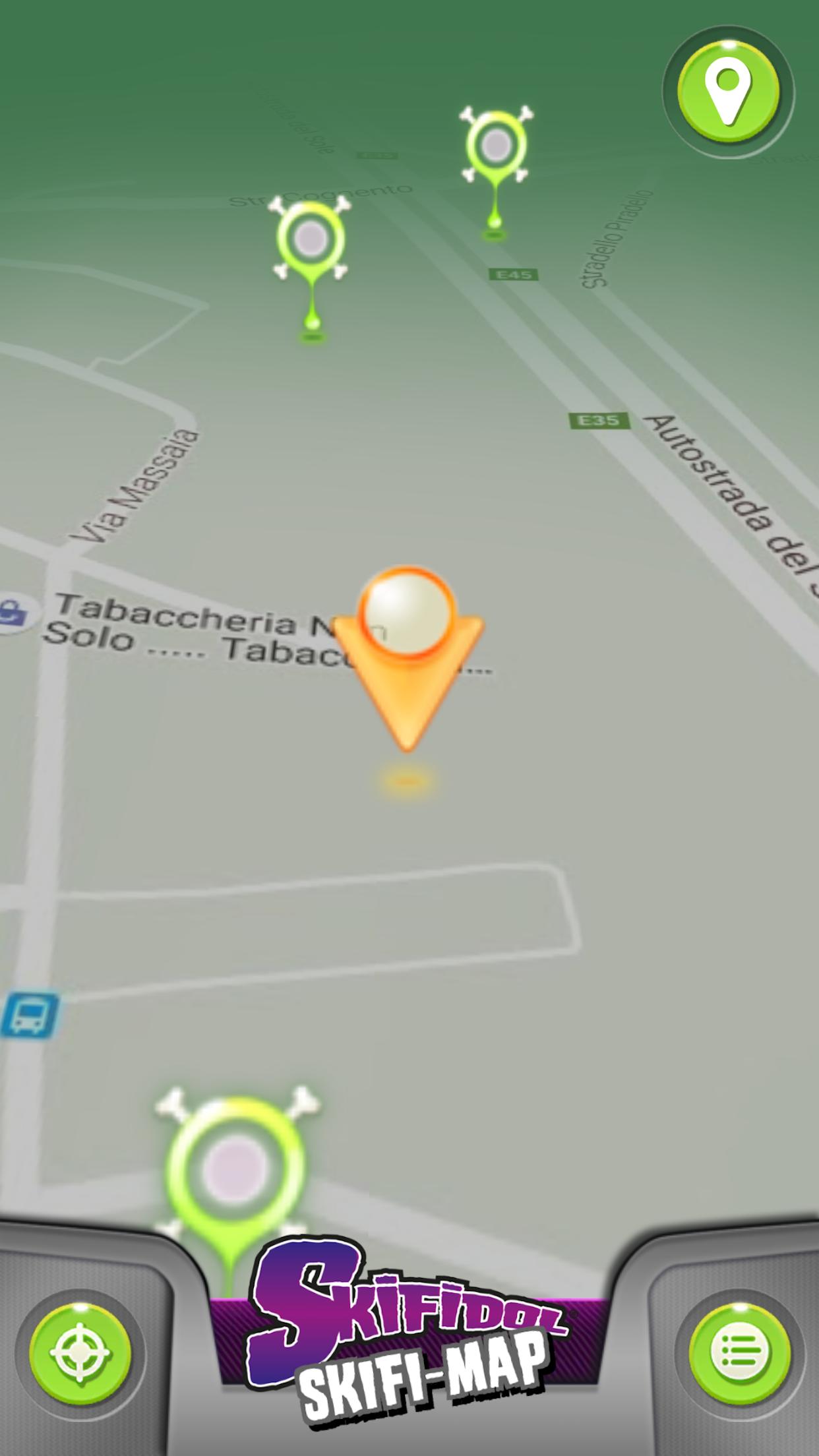Recenter map with the crosshair button
The width and height of the screenshot is (819, 1456).
coord(80,1352)
